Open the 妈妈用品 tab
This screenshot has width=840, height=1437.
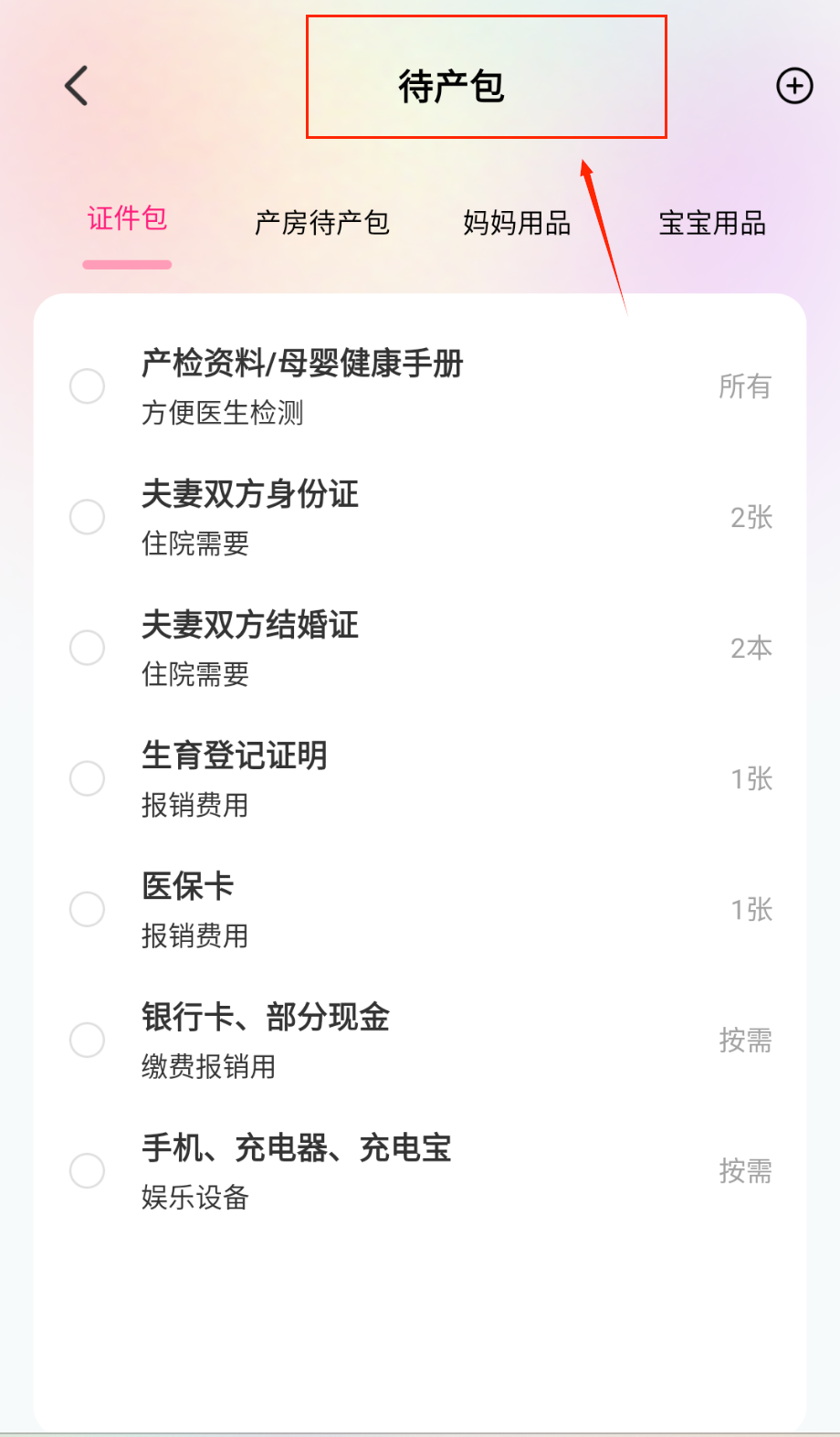coord(517,222)
